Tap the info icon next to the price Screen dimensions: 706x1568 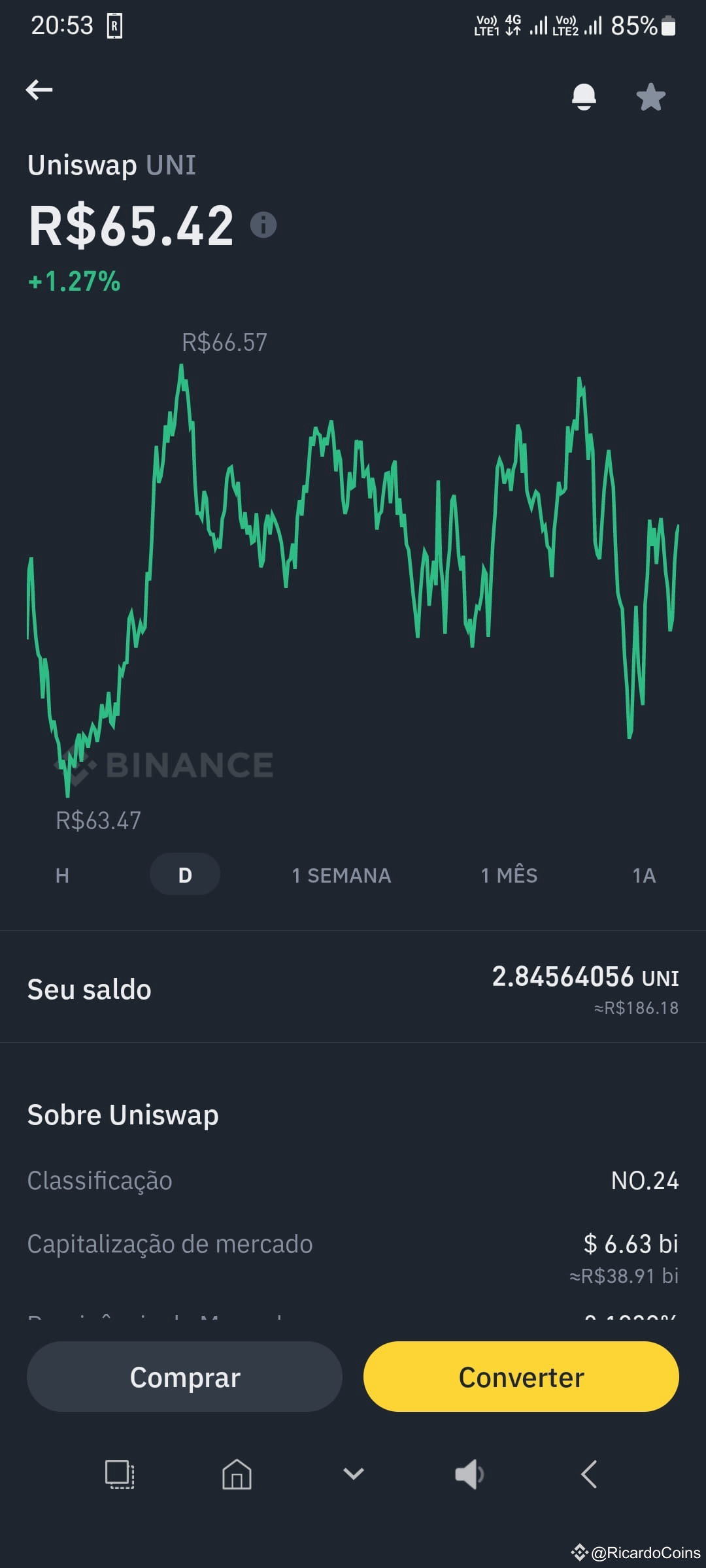(263, 225)
